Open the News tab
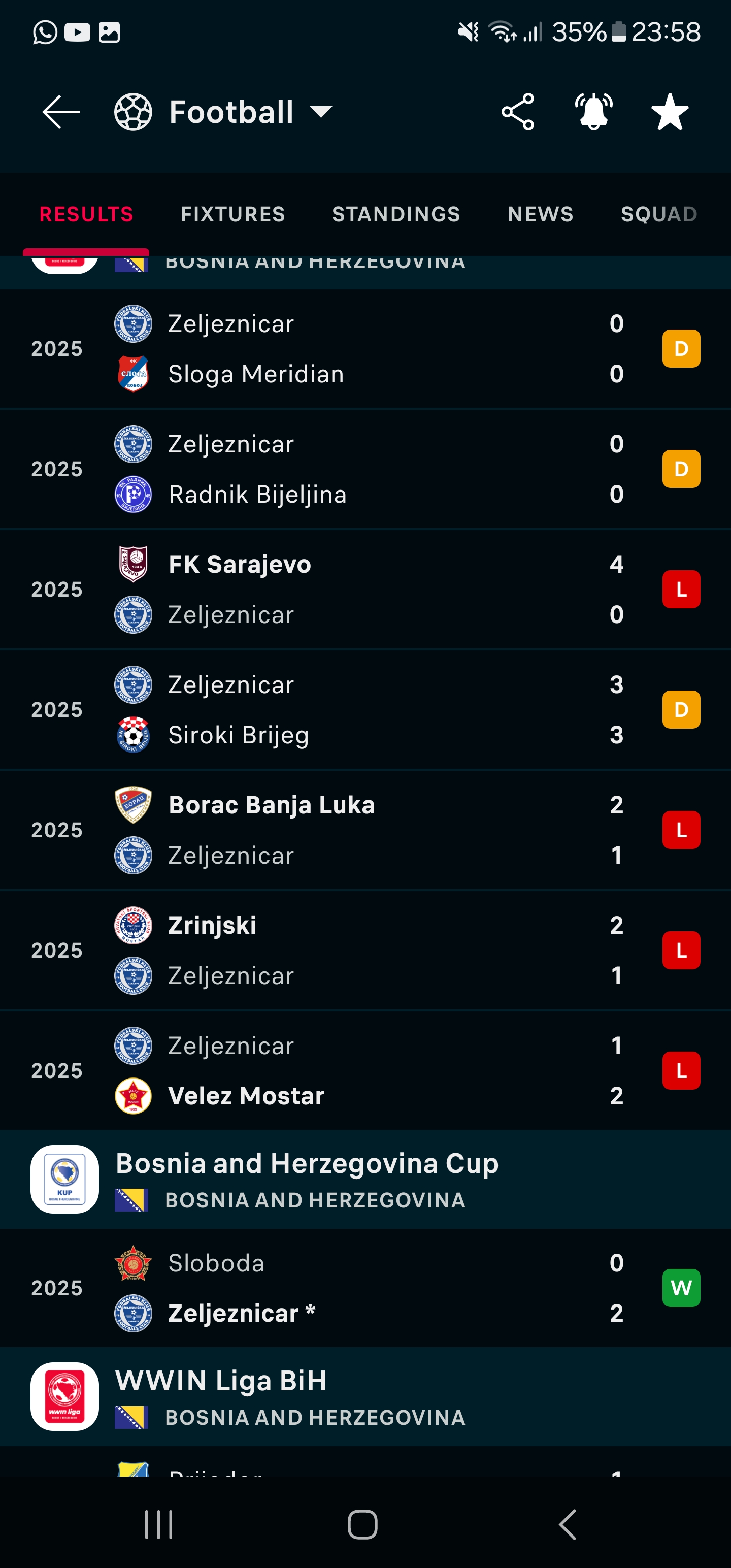 point(541,214)
